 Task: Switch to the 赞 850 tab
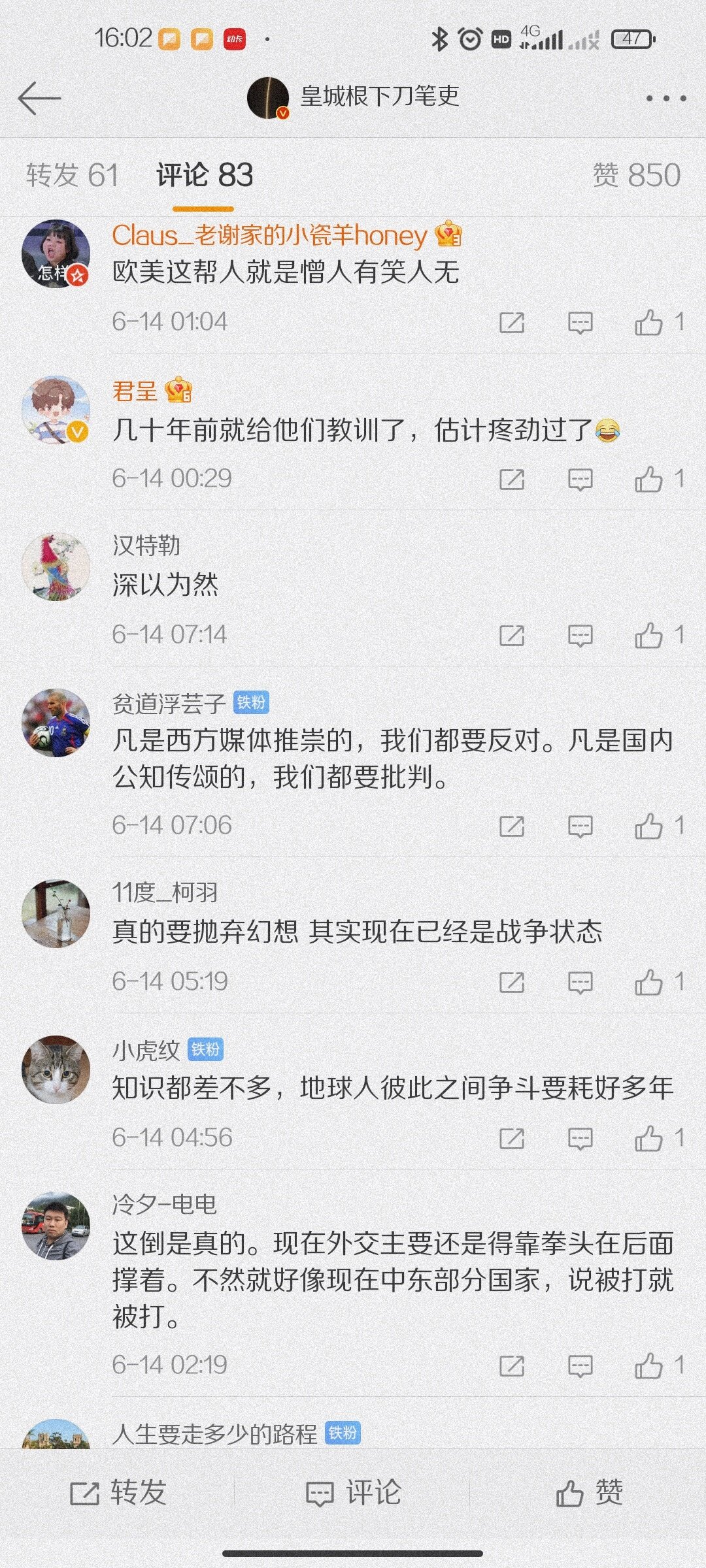[x=635, y=175]
